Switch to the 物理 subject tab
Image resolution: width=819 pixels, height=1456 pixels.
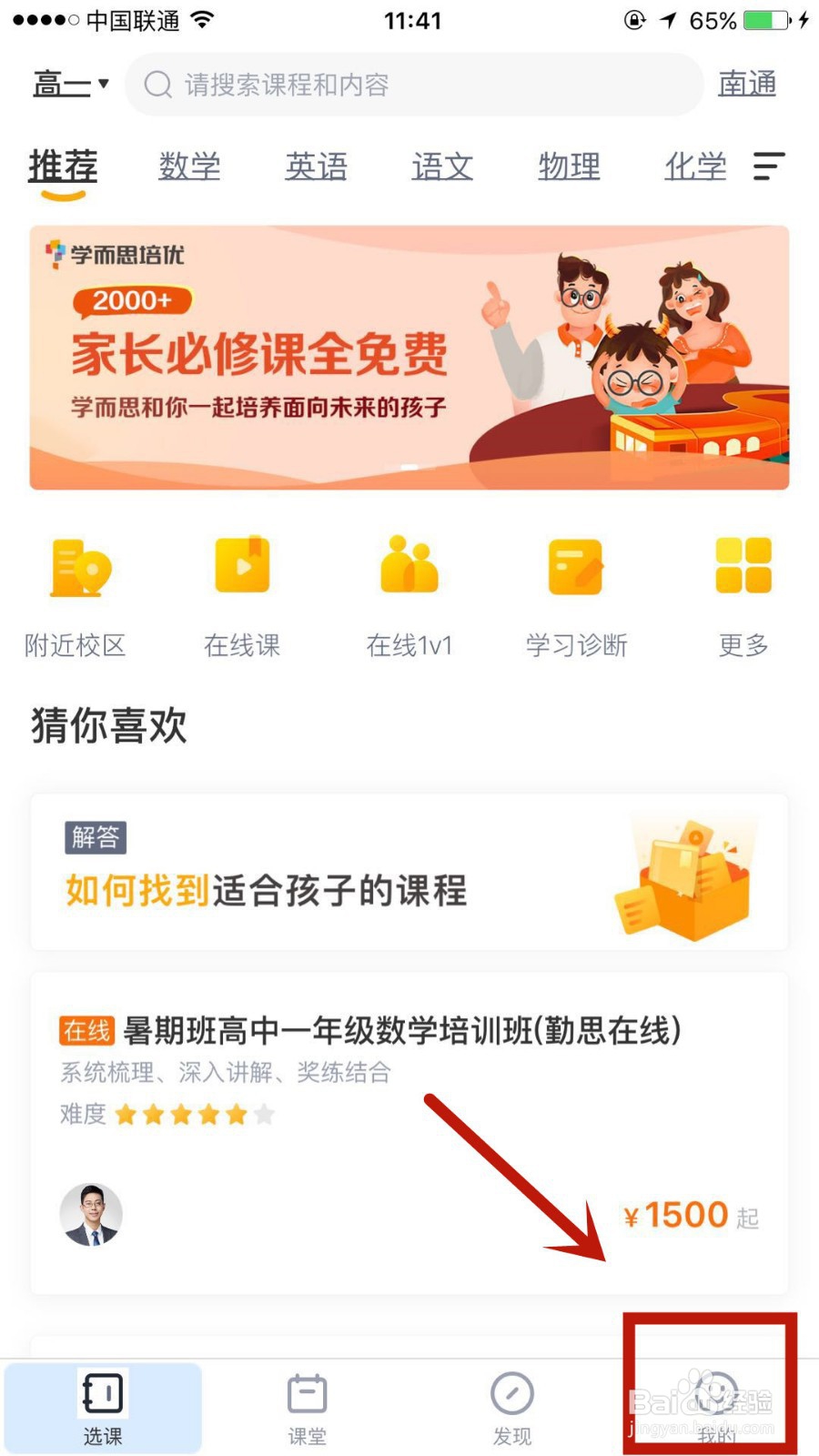(x=568, y=167)
